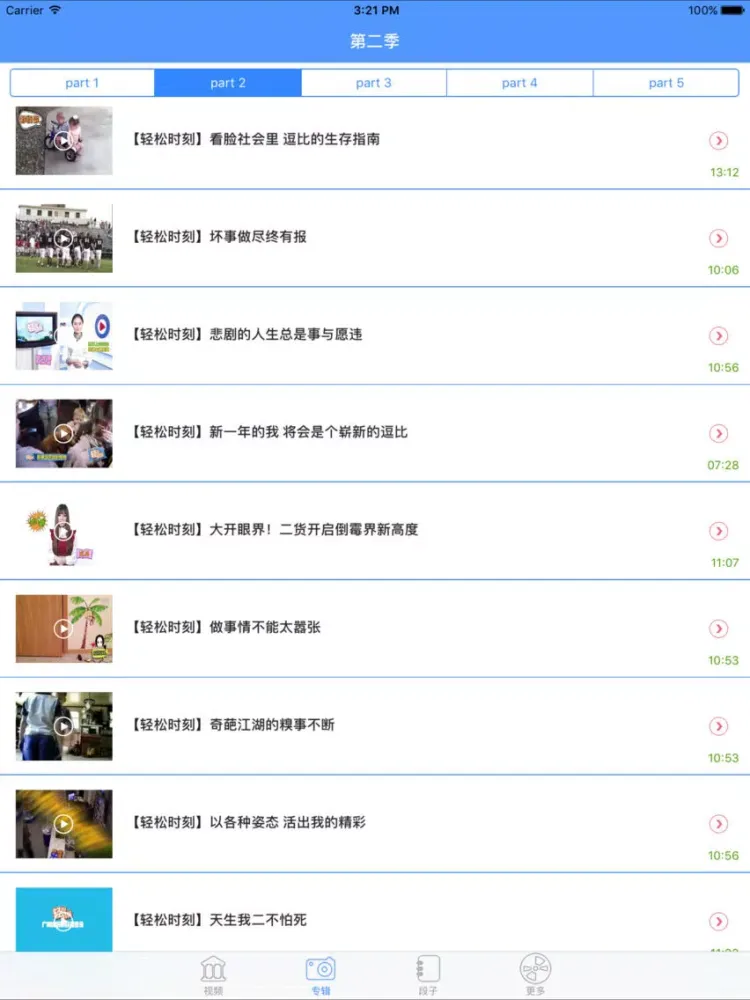
Task: Open 大开眼界!二货开启倒霉界新高度
Action: (x=273, y=530)
